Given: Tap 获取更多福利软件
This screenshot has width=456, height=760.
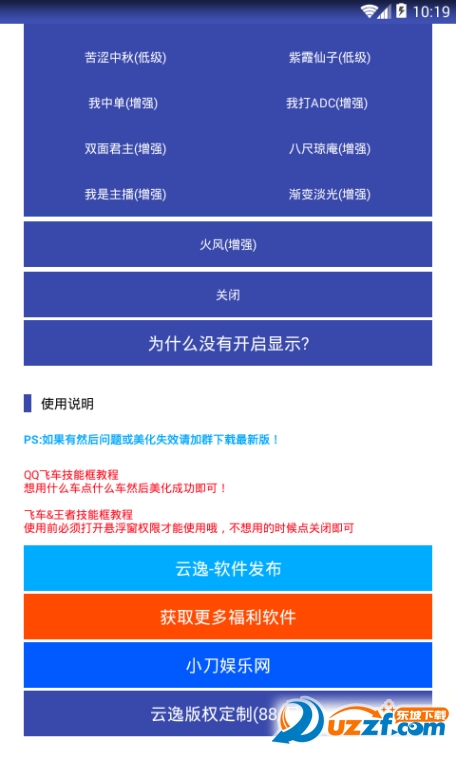Looking at the screenshot, I should [228, 617].
